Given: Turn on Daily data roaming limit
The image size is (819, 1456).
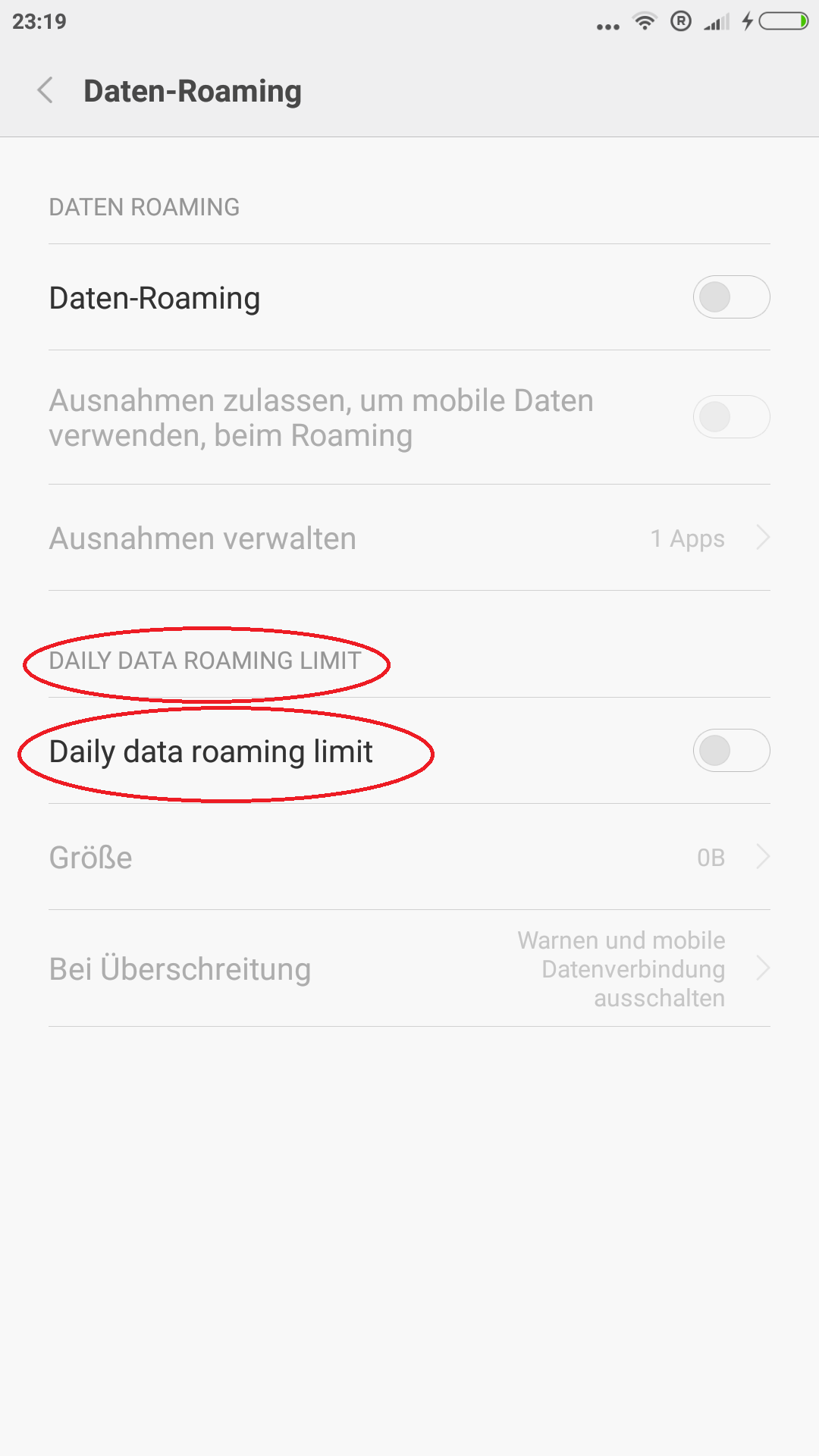Looking at the screenshot, I should click(731, 751).
